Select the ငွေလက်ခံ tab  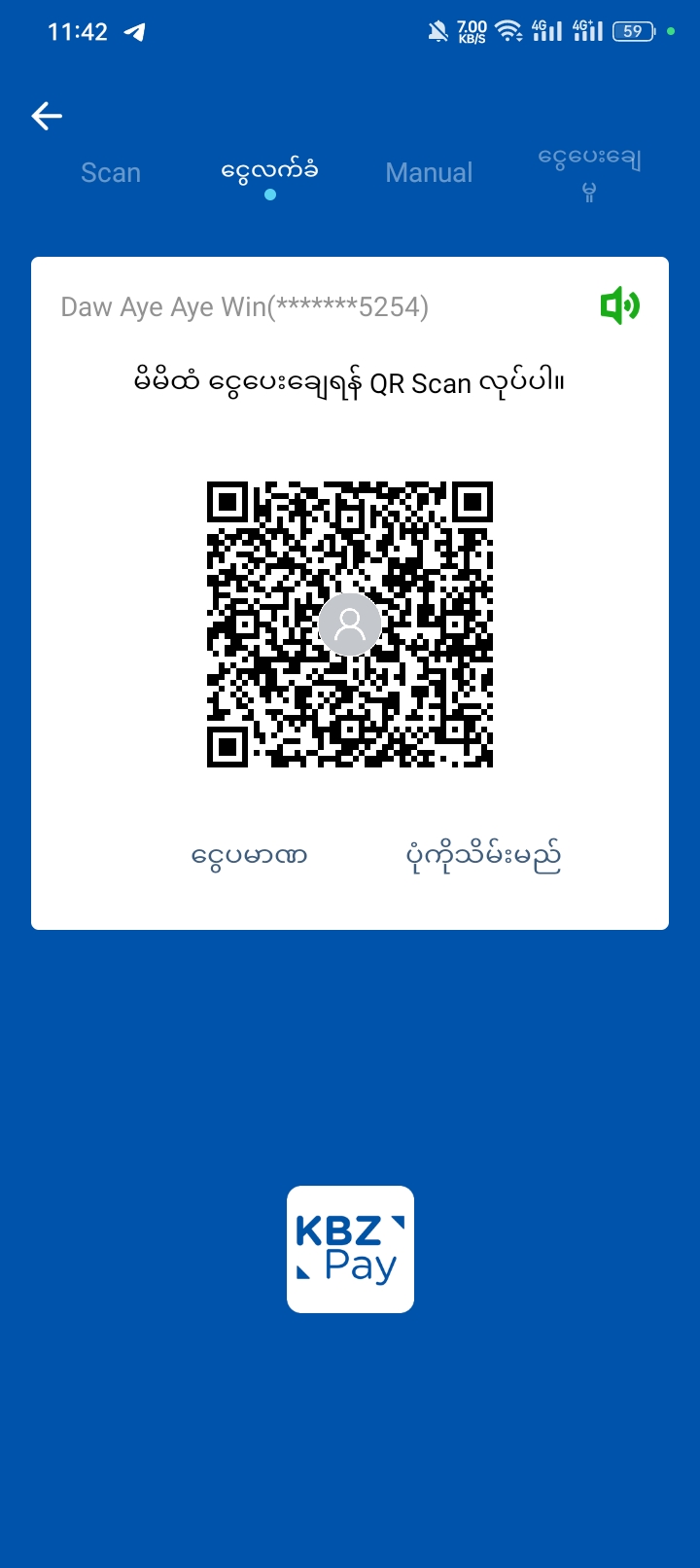point(269,172)
